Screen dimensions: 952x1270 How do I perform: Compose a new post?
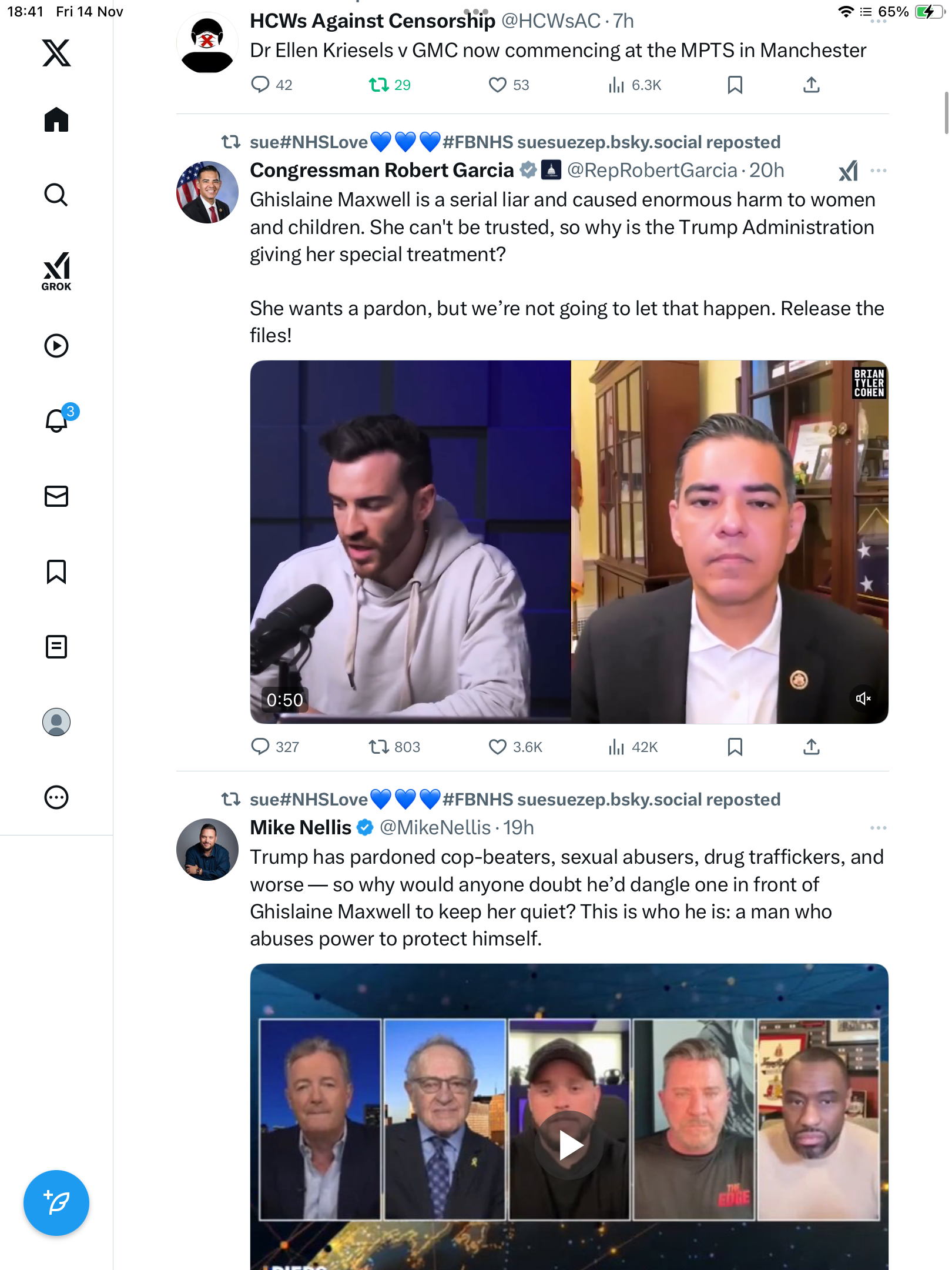point(56,1203)
